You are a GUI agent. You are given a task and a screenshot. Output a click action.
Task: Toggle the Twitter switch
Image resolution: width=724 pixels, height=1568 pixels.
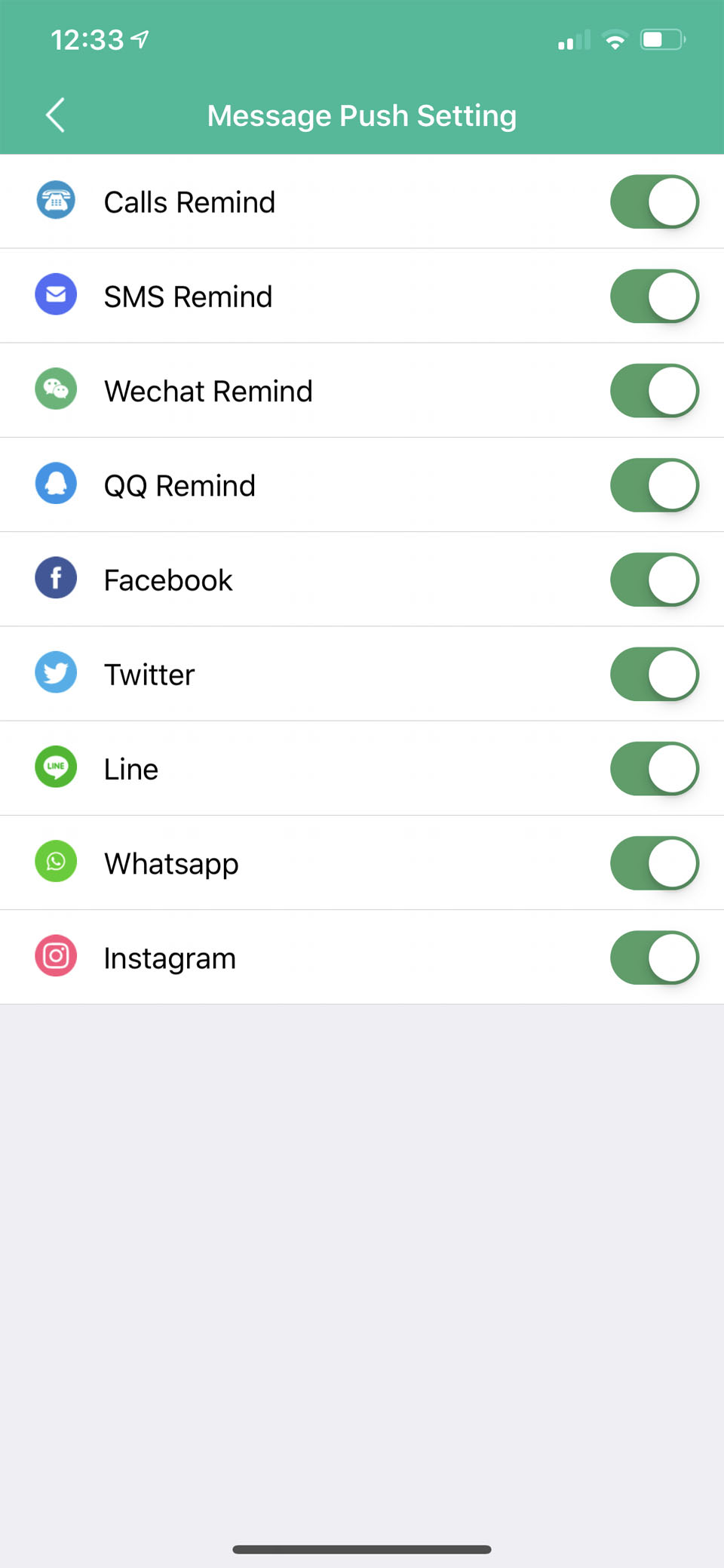pos(655,675)
